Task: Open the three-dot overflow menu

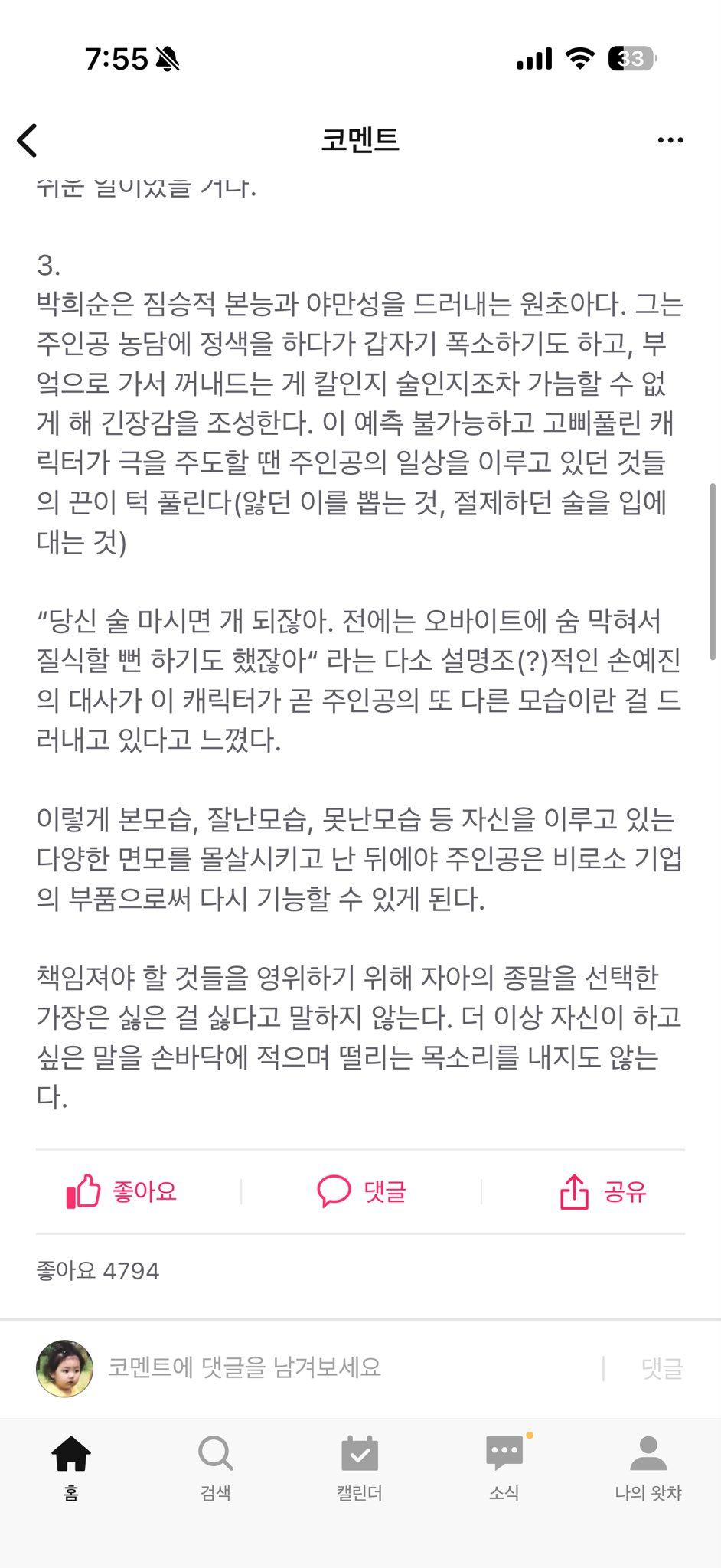Action: 670,140
